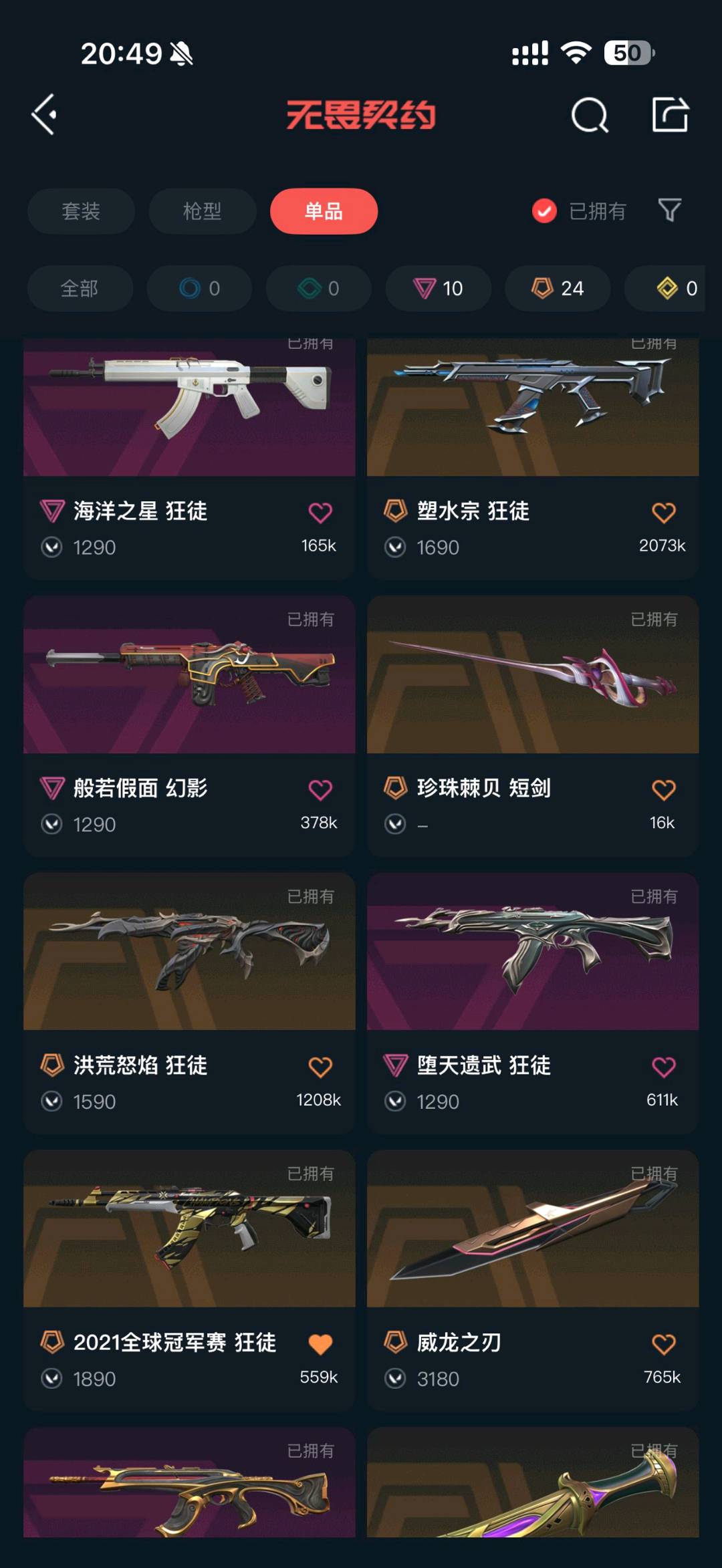722x1568 pixels.
Task: Filter by the orange tier chip showing 24
Action: pos(558,288)
